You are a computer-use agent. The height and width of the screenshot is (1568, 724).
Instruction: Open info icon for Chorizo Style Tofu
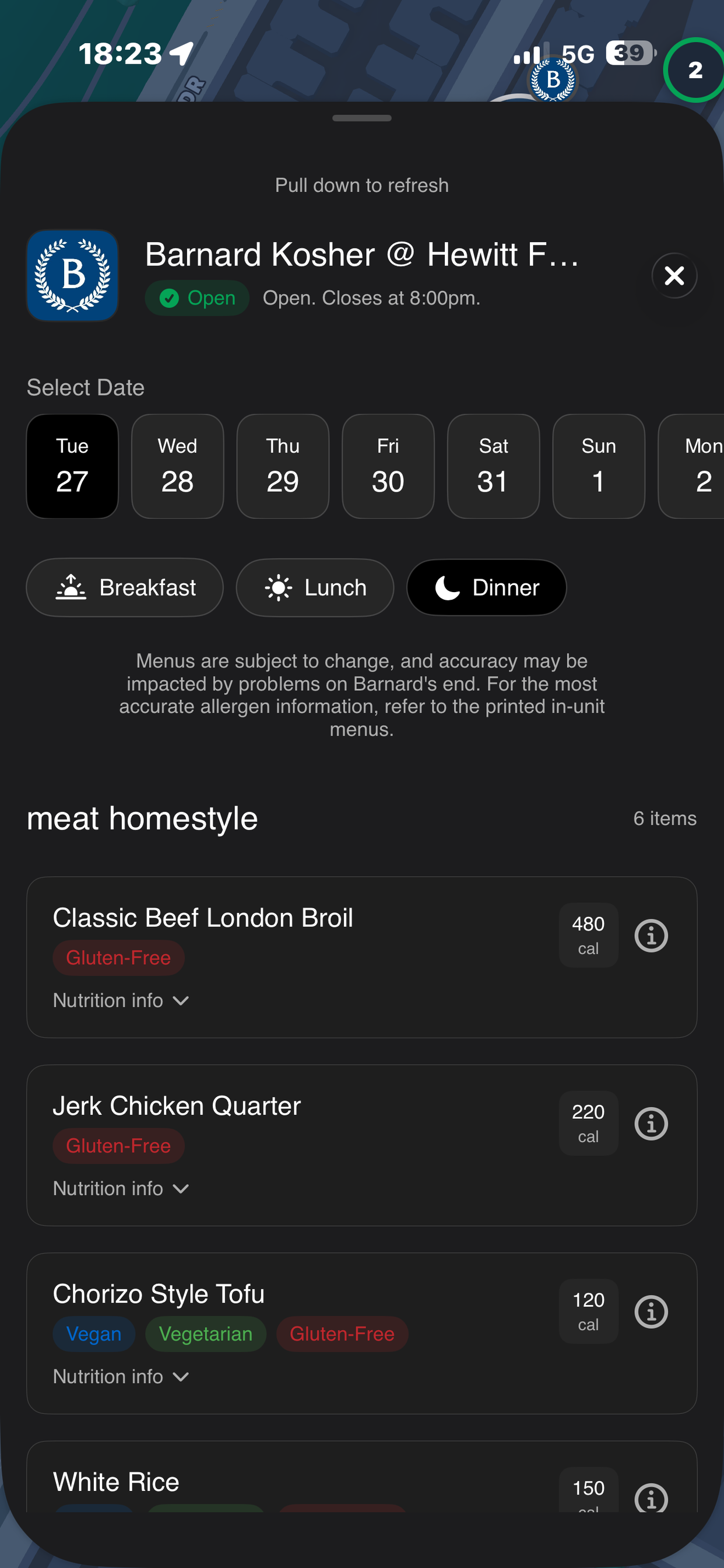coord(651,1312)
